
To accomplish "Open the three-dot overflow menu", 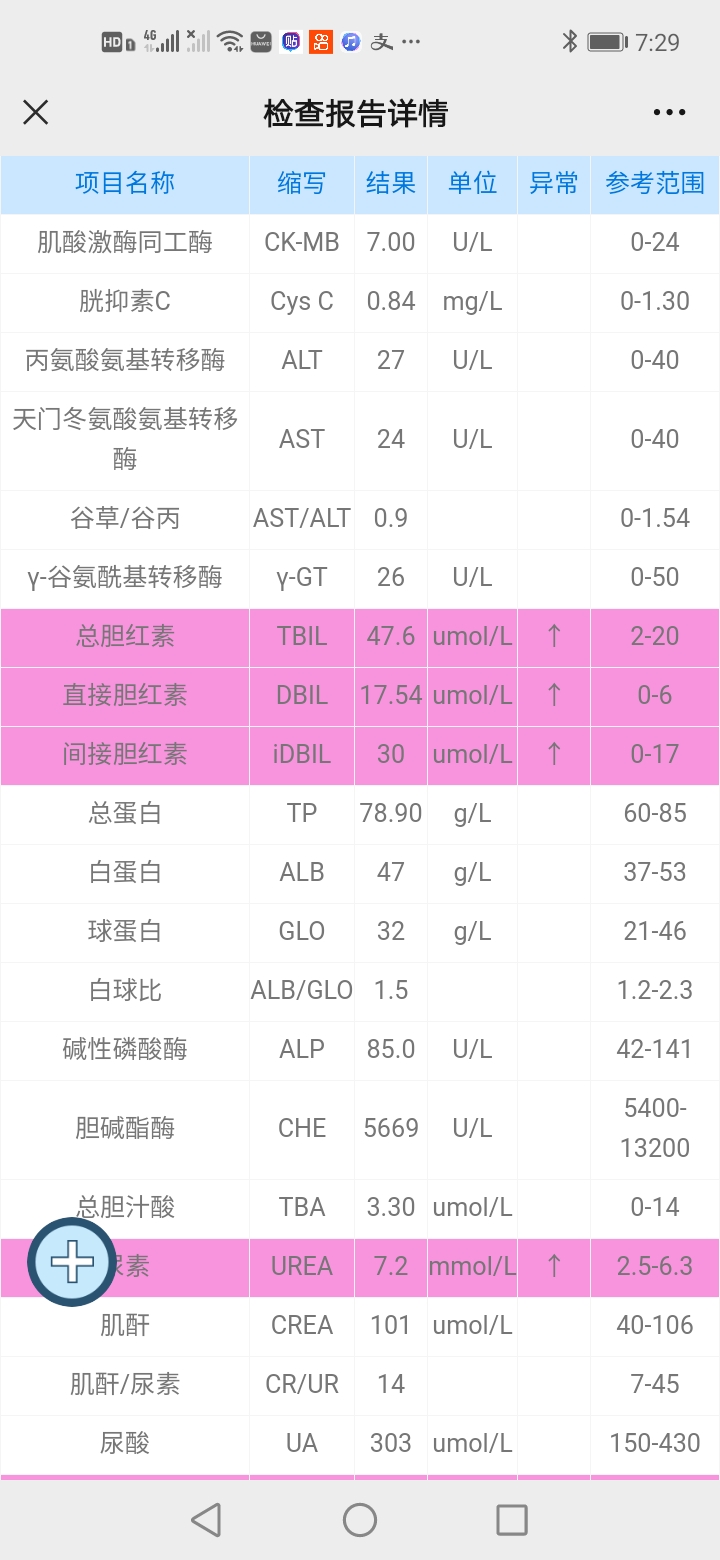I will click(669, 112).
